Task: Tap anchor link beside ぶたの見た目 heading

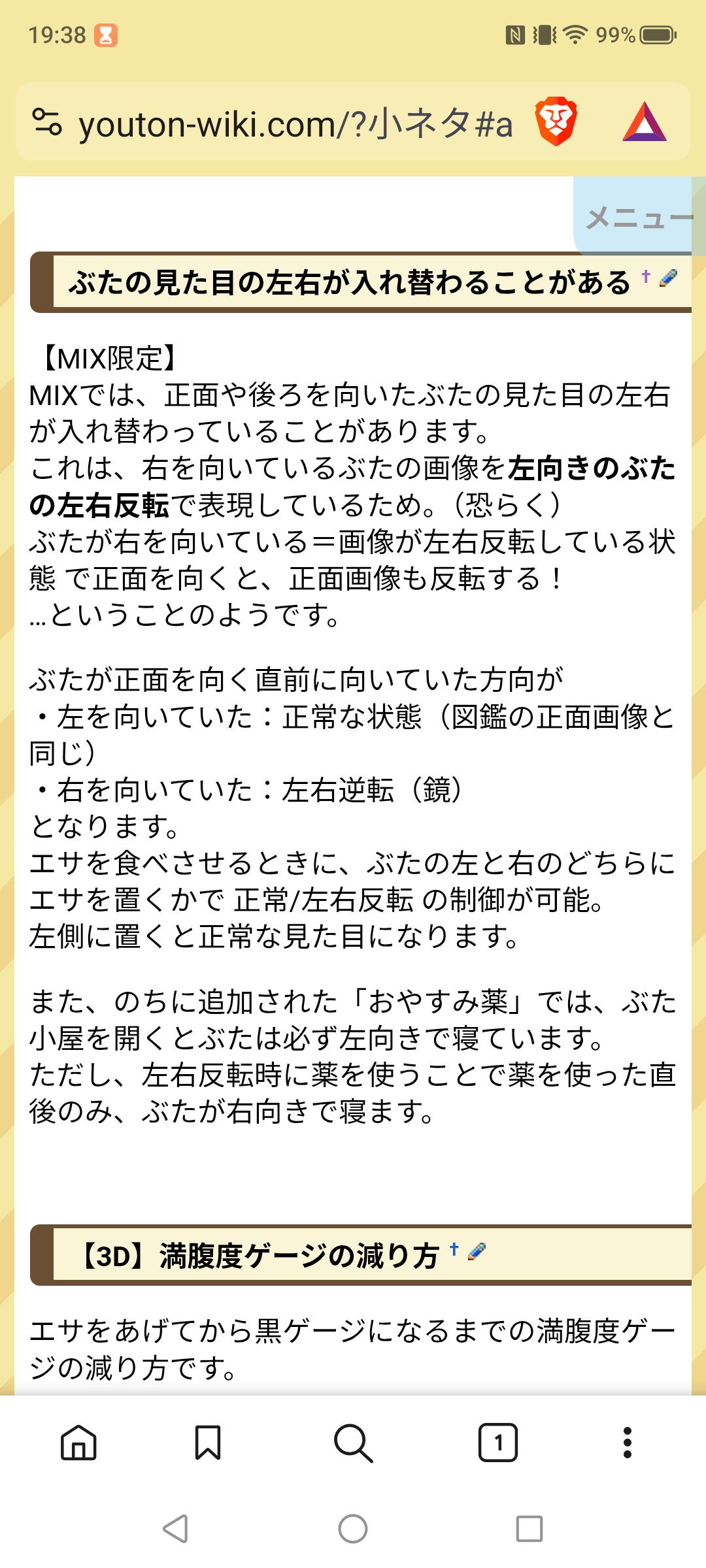Action: 646,276
